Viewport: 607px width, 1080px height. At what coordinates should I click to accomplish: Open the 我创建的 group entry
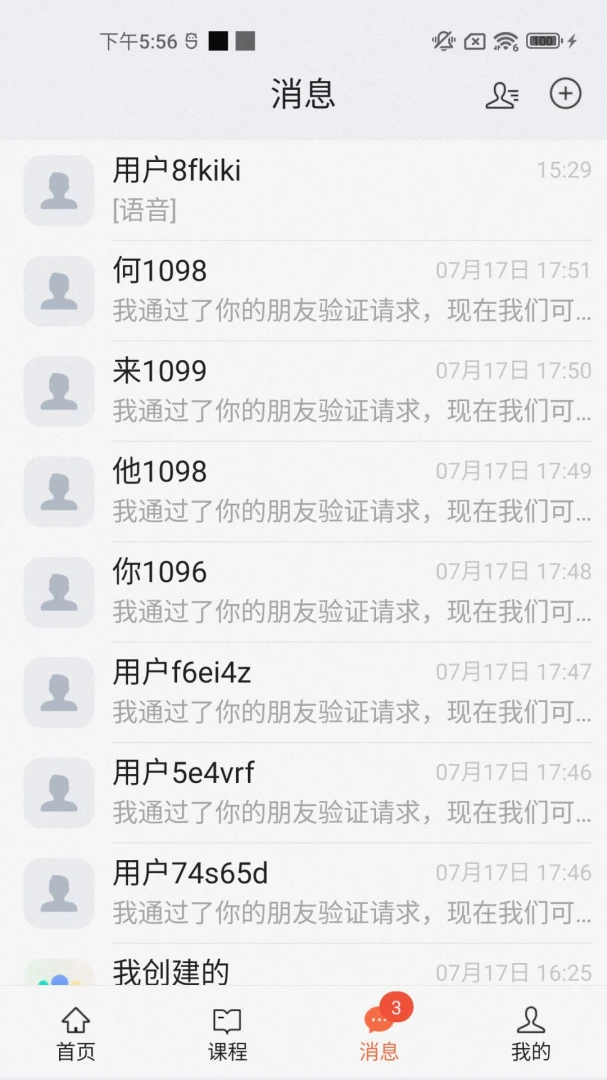coord(303,965)
